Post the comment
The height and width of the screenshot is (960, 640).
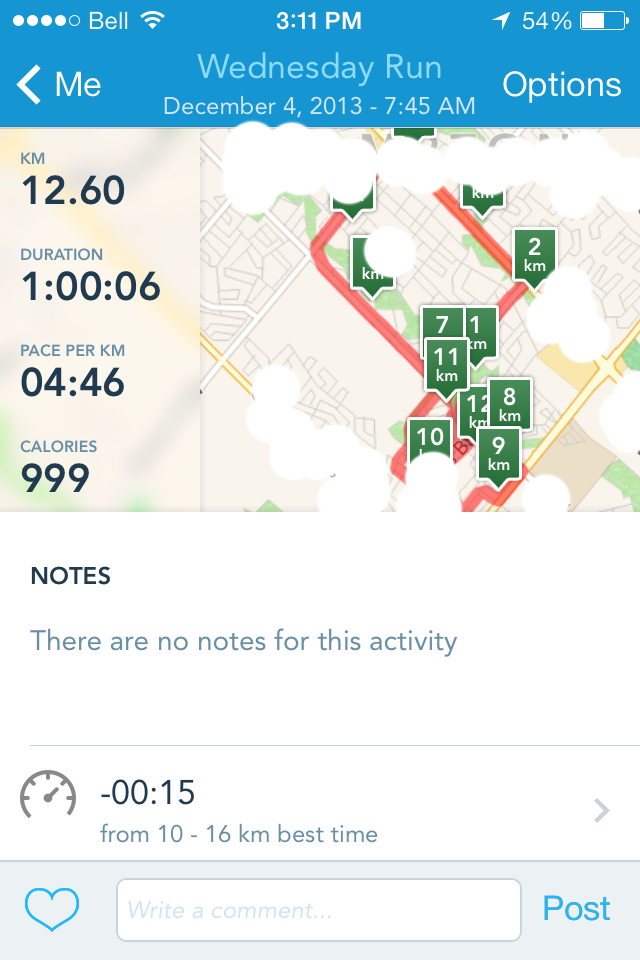click(x=576, y=909)
